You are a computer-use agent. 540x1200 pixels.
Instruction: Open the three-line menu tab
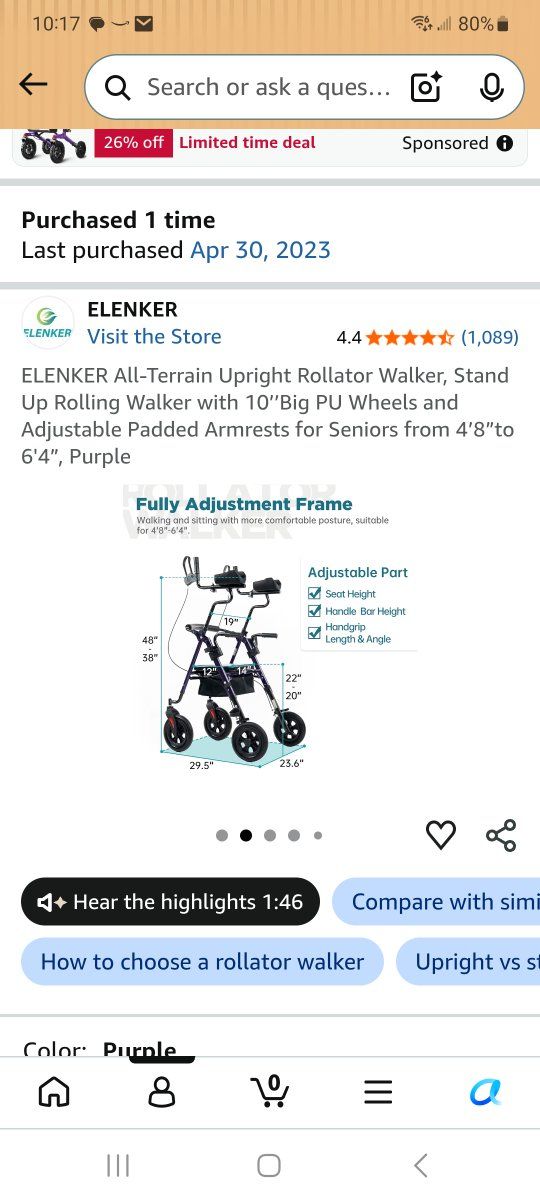[378, 1093]
